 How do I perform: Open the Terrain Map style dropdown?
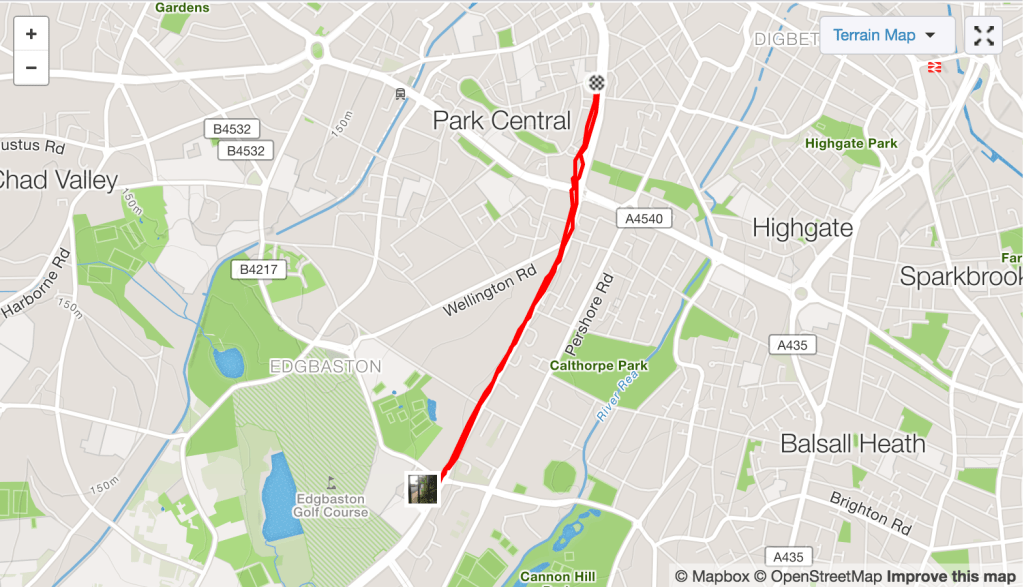point(885,35)
